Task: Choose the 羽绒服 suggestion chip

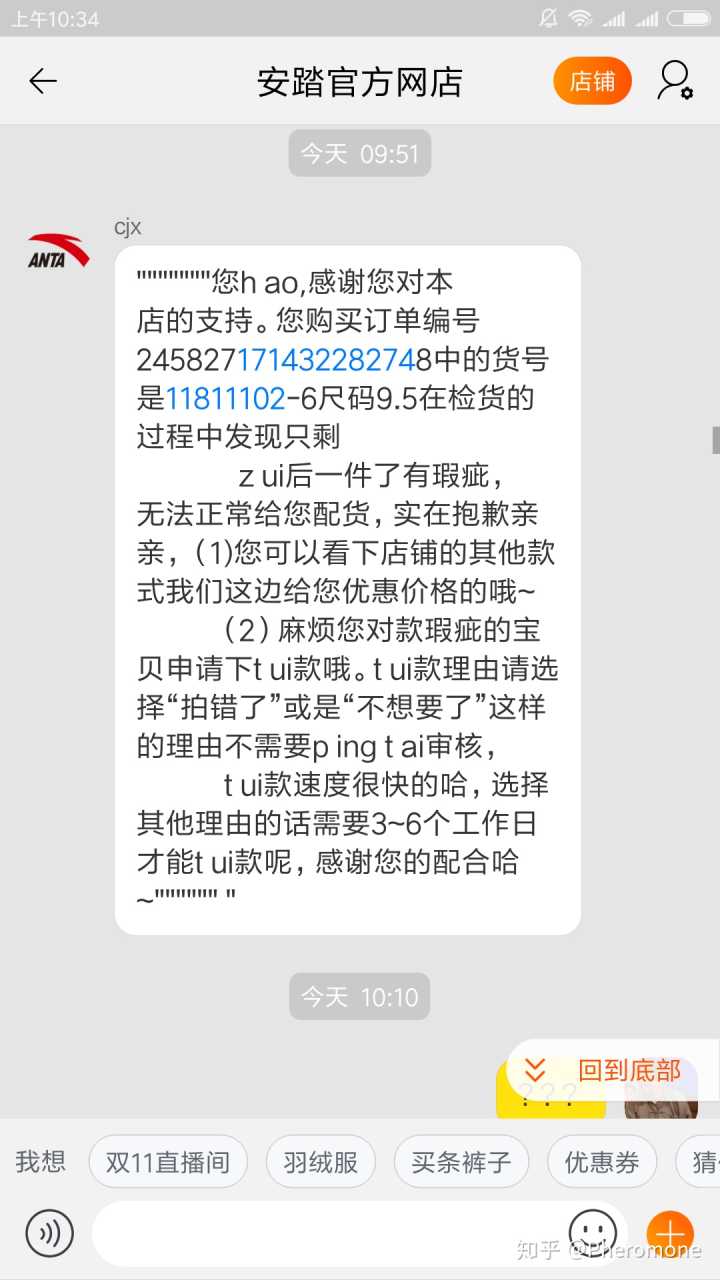Action: (x=320, y=1162)
